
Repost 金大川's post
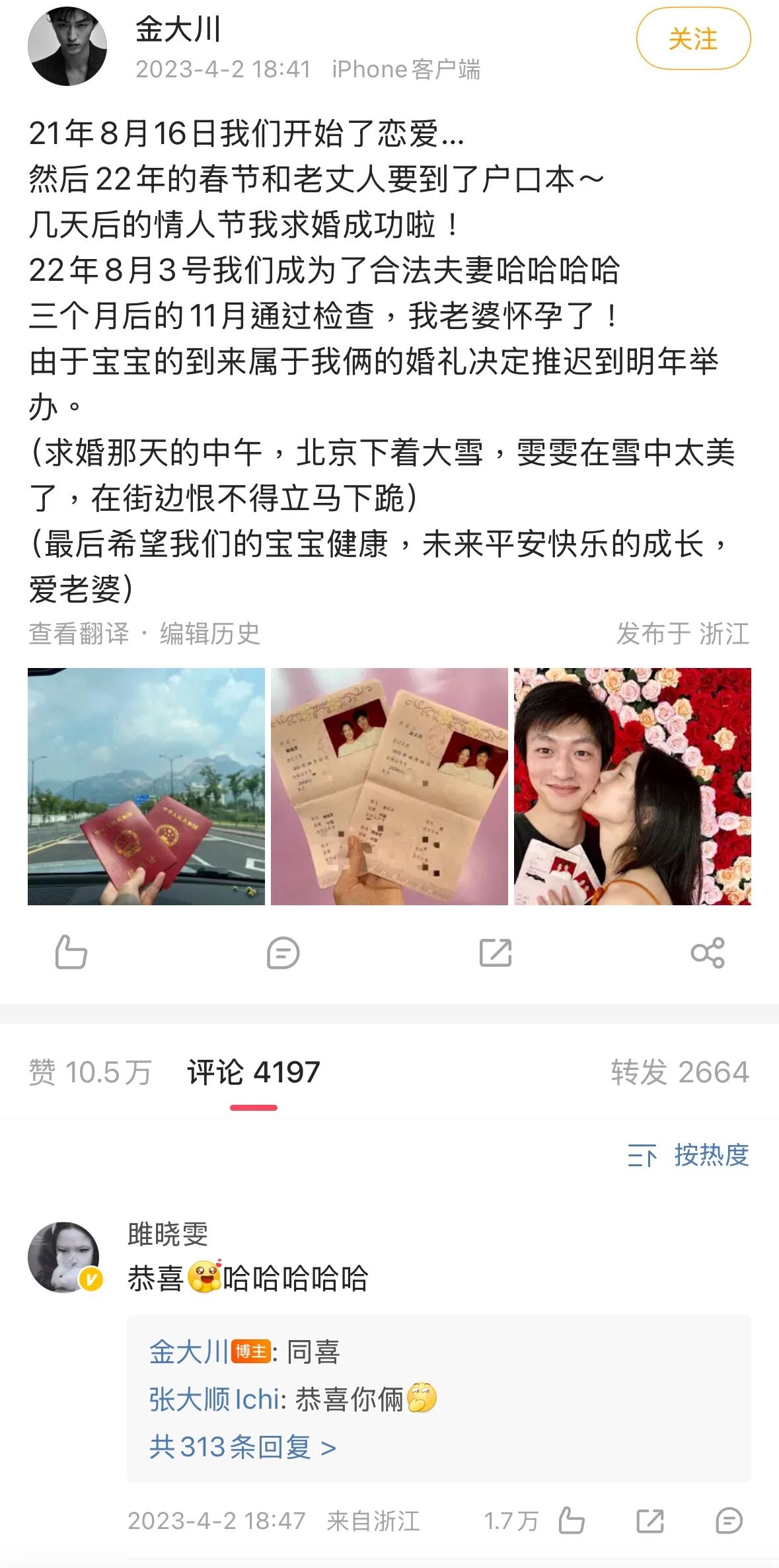tap(496, 952)
